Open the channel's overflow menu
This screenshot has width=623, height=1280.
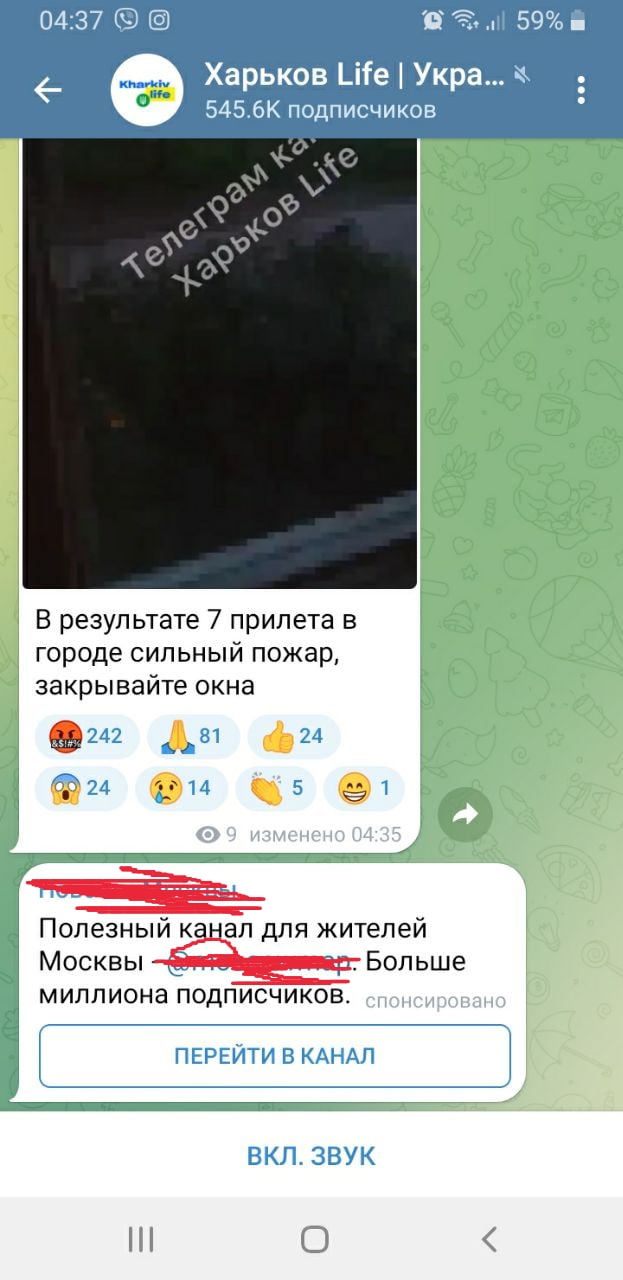(581, 90)
